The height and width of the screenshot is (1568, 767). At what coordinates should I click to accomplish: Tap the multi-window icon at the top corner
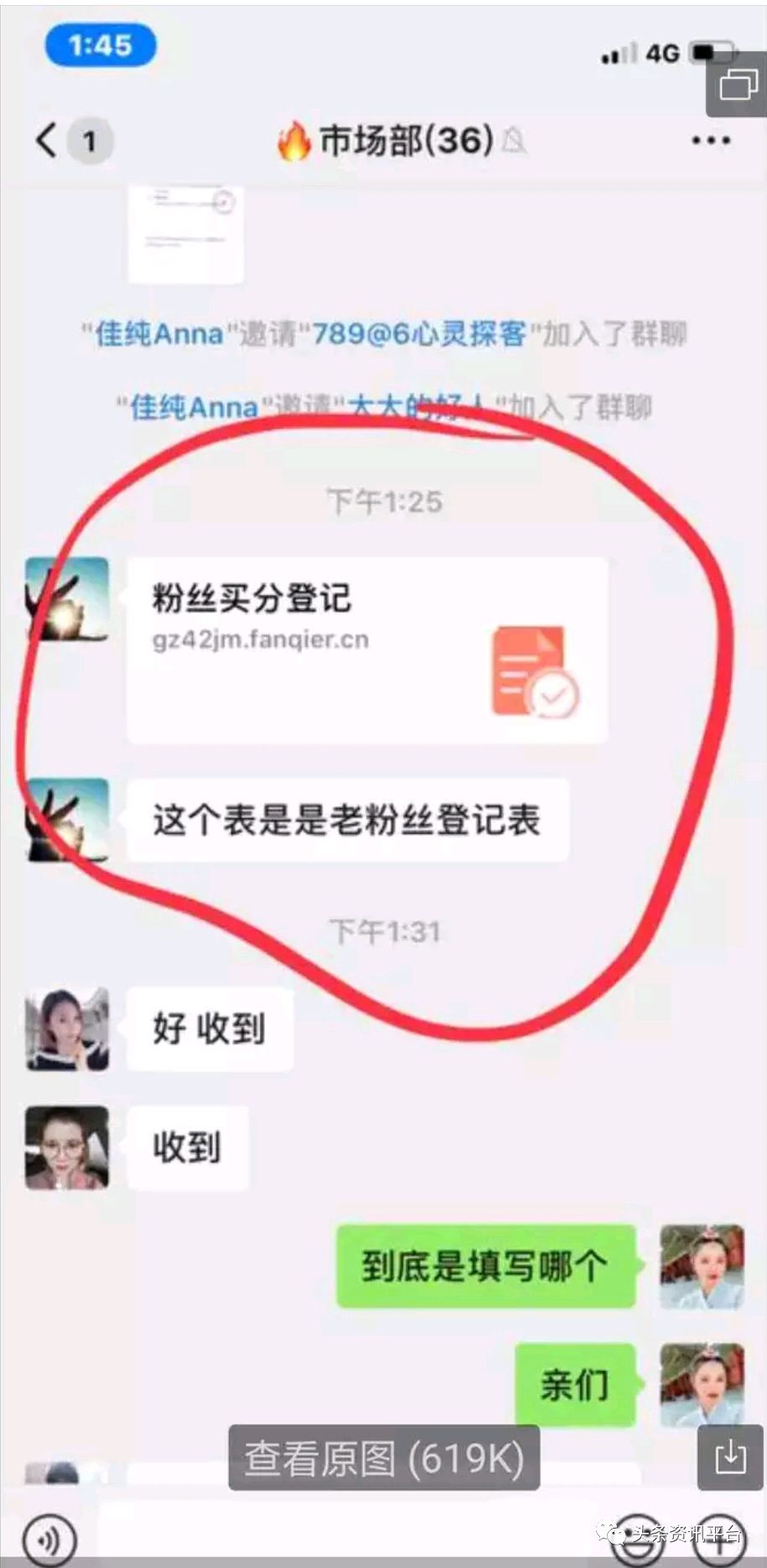click(x=737, y=84)
